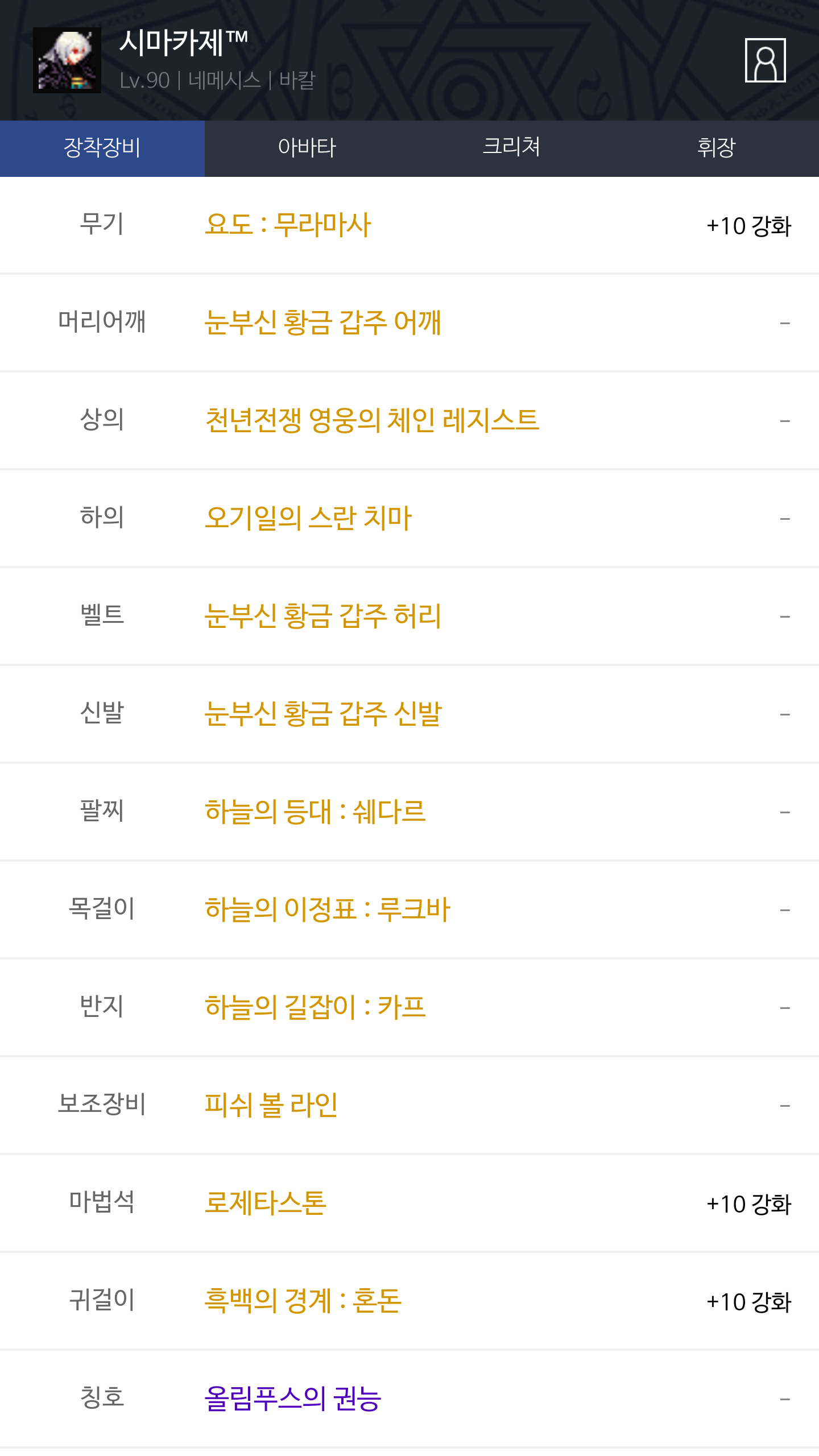Open necklace 하늘의 이정표 : 루크바
This screenshot has width=819, height=1456.
(328, 909)
